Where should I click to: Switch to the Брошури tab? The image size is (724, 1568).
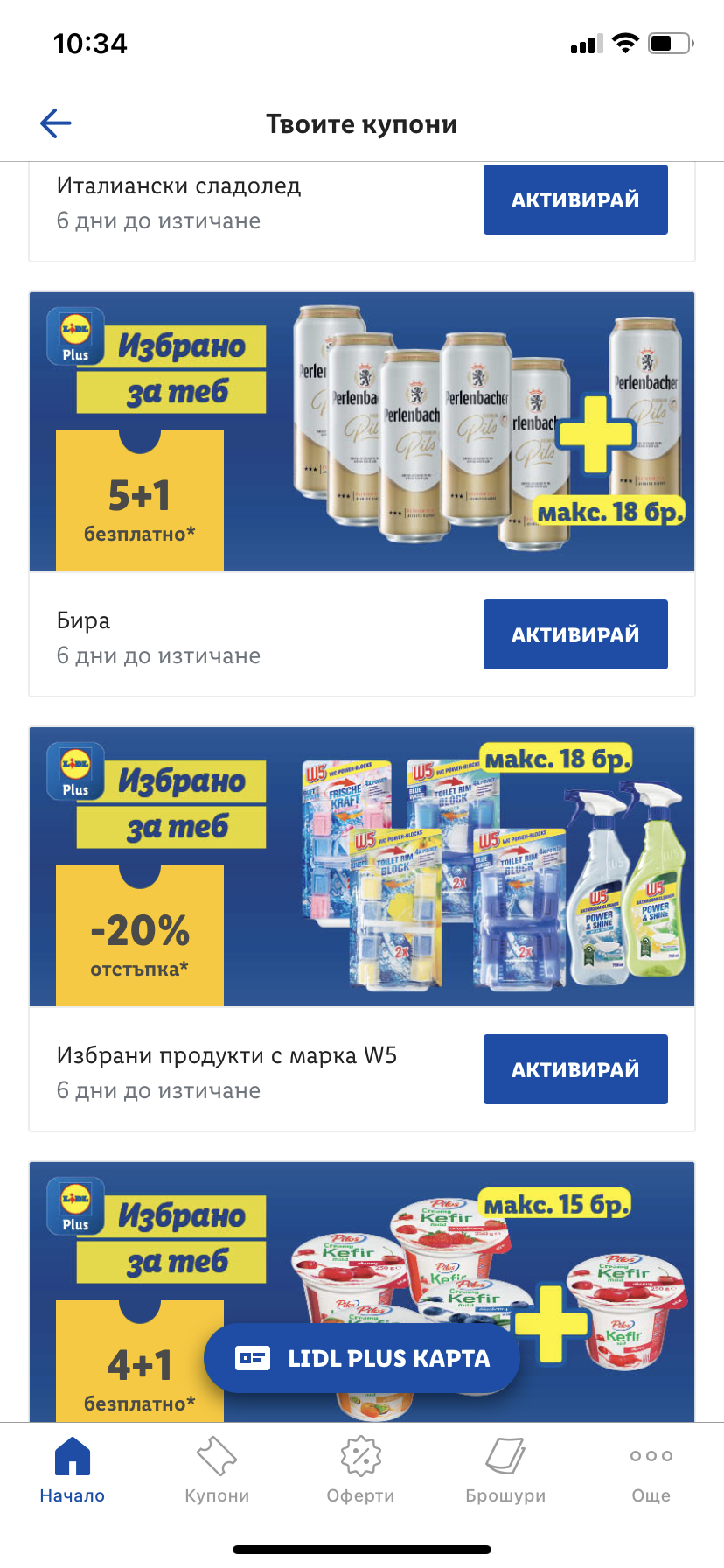click(x=505, y=1470)
